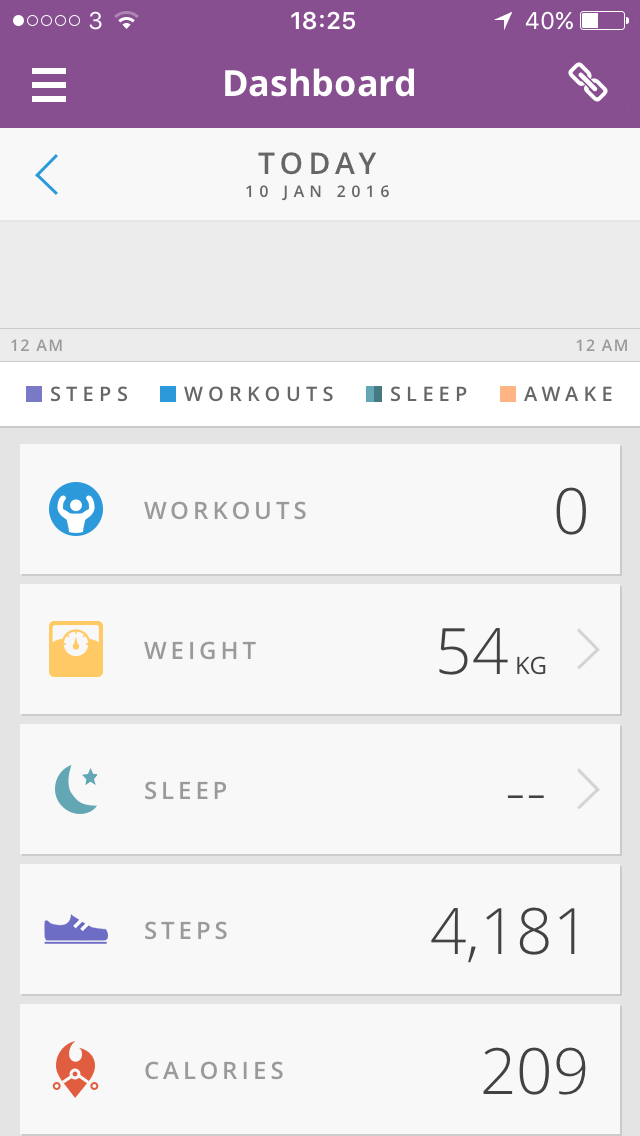Open the Steps card
The image size is (640, 1136).
[x=320, y=930]
